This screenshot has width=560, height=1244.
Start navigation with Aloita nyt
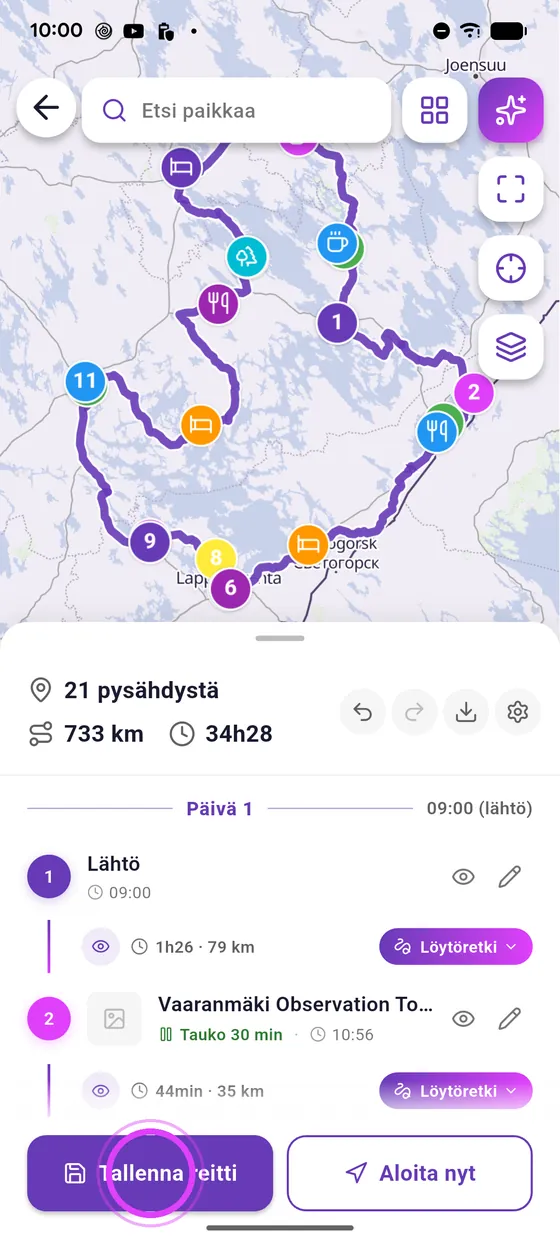tap(410, 1173)
